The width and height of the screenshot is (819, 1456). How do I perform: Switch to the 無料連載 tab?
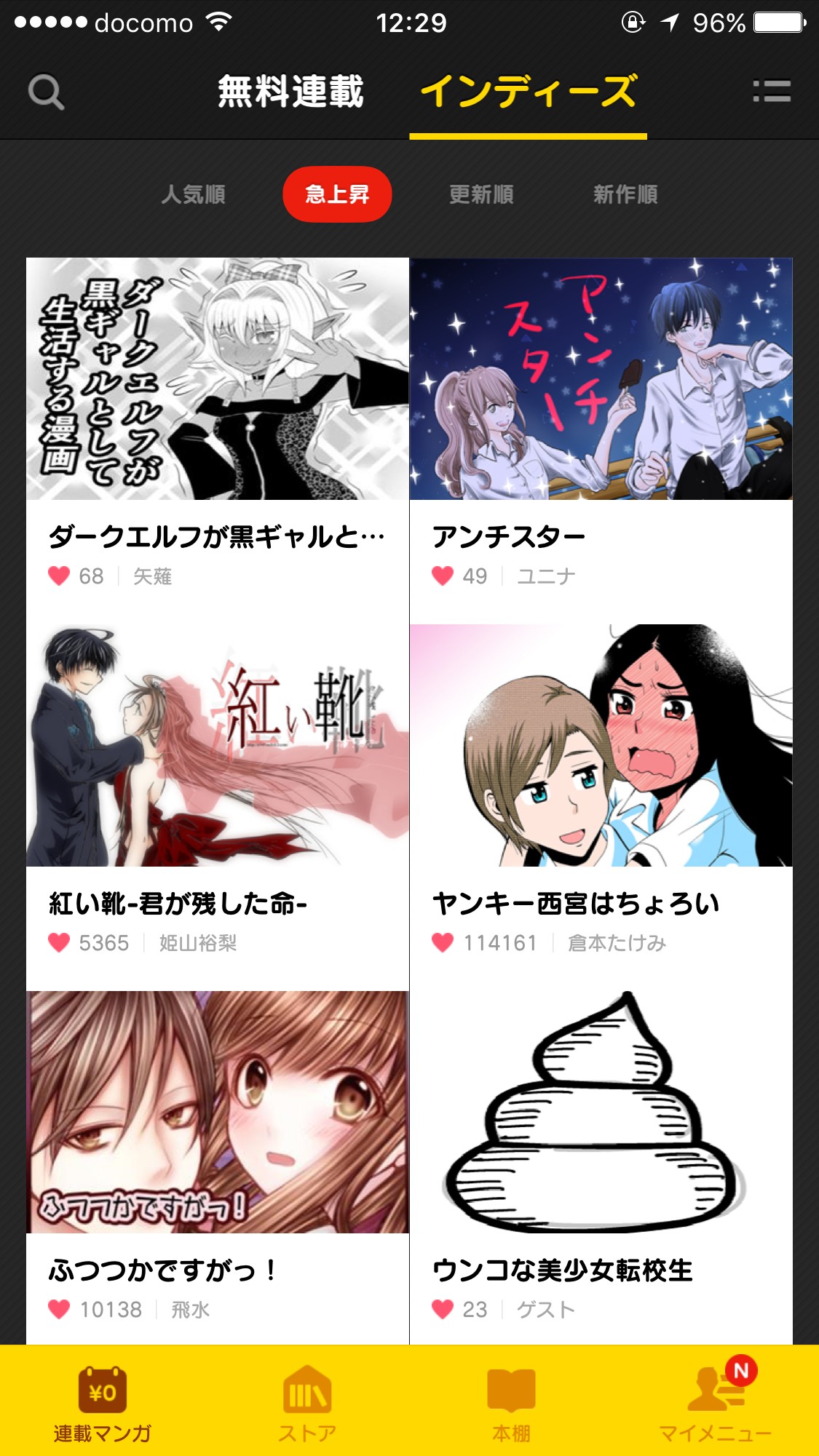click(290, 92)
